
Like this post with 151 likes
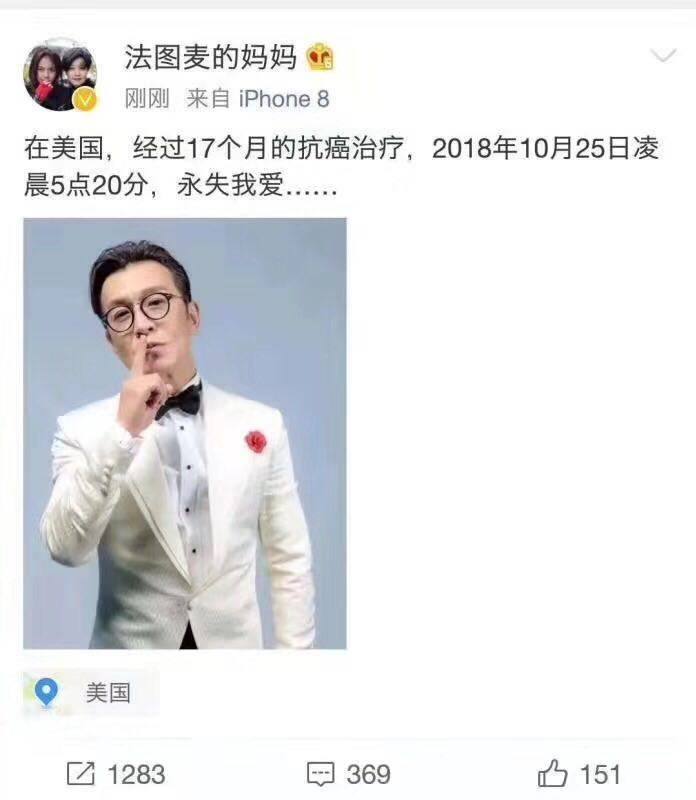pos(579,773)
